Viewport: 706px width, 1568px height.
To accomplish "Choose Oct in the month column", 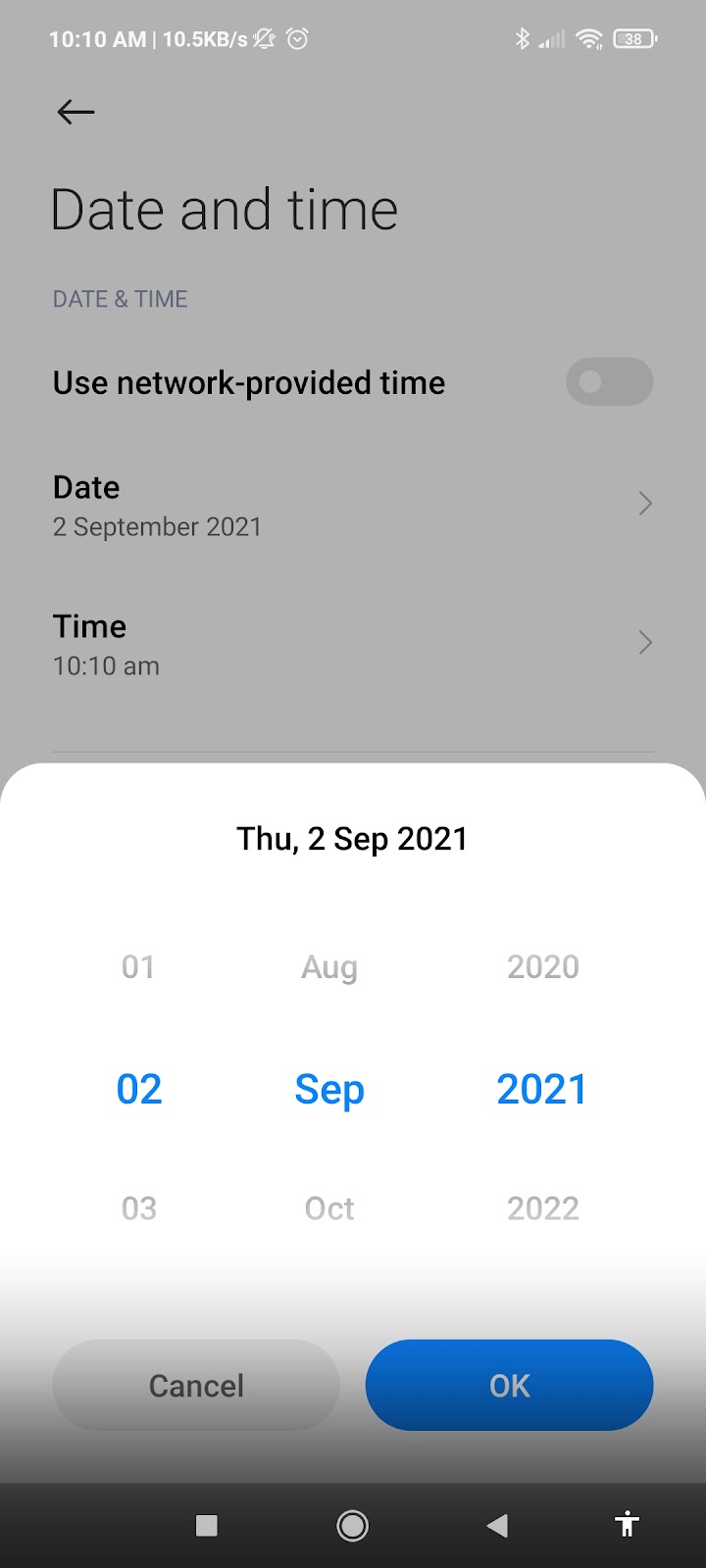I will pyautogui.click(x=329, y=1208).
